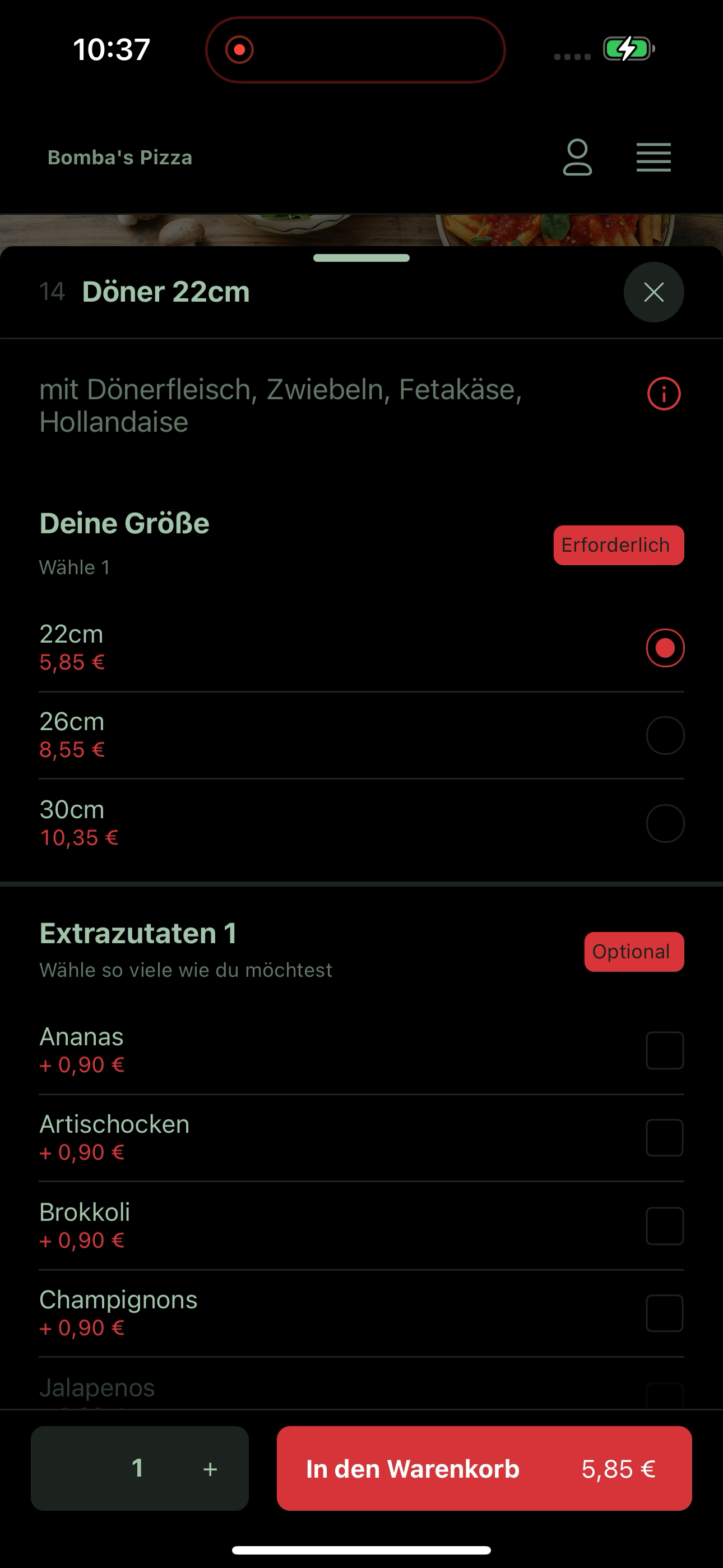This screenshot has width=723, height=1568.
Task: Open the user account icon
Action: coord(577,158)
